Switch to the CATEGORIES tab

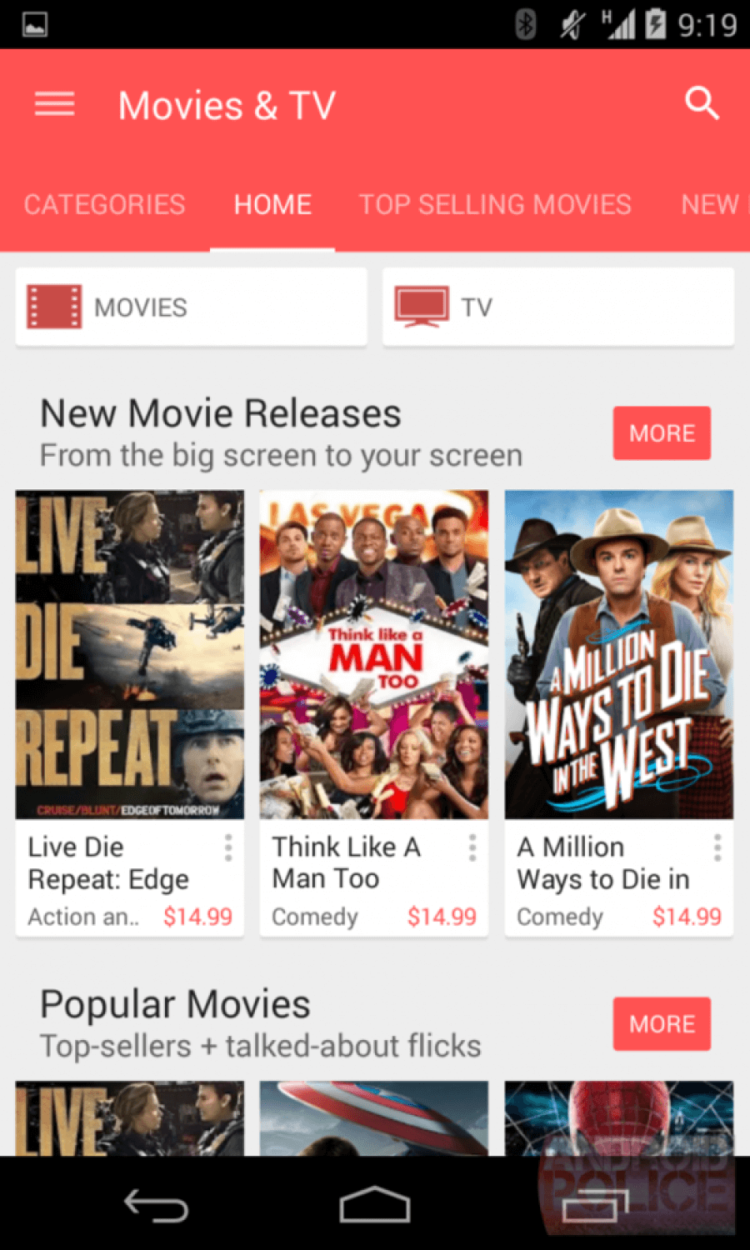pos(104,204)
